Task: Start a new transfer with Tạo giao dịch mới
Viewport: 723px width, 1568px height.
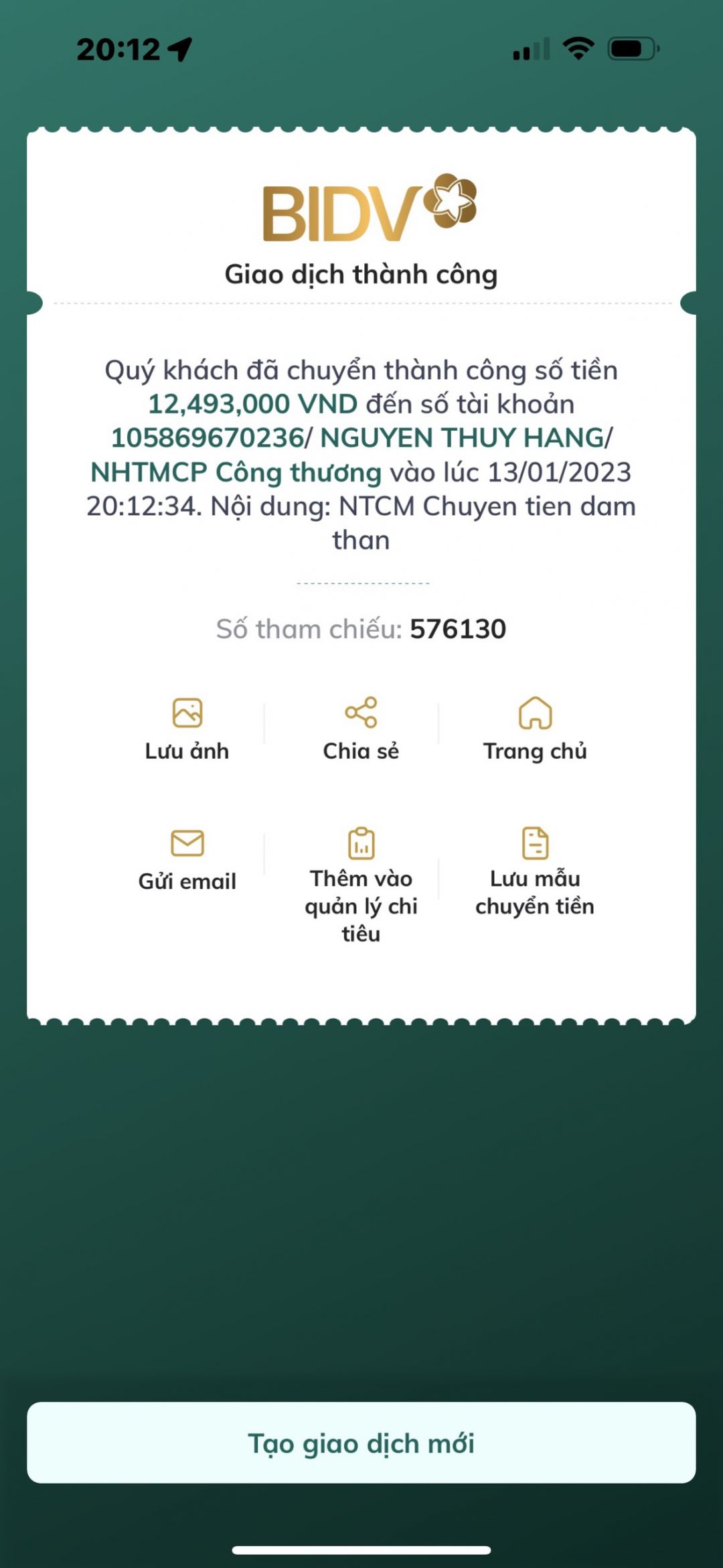Action: tap(361, 1442)
